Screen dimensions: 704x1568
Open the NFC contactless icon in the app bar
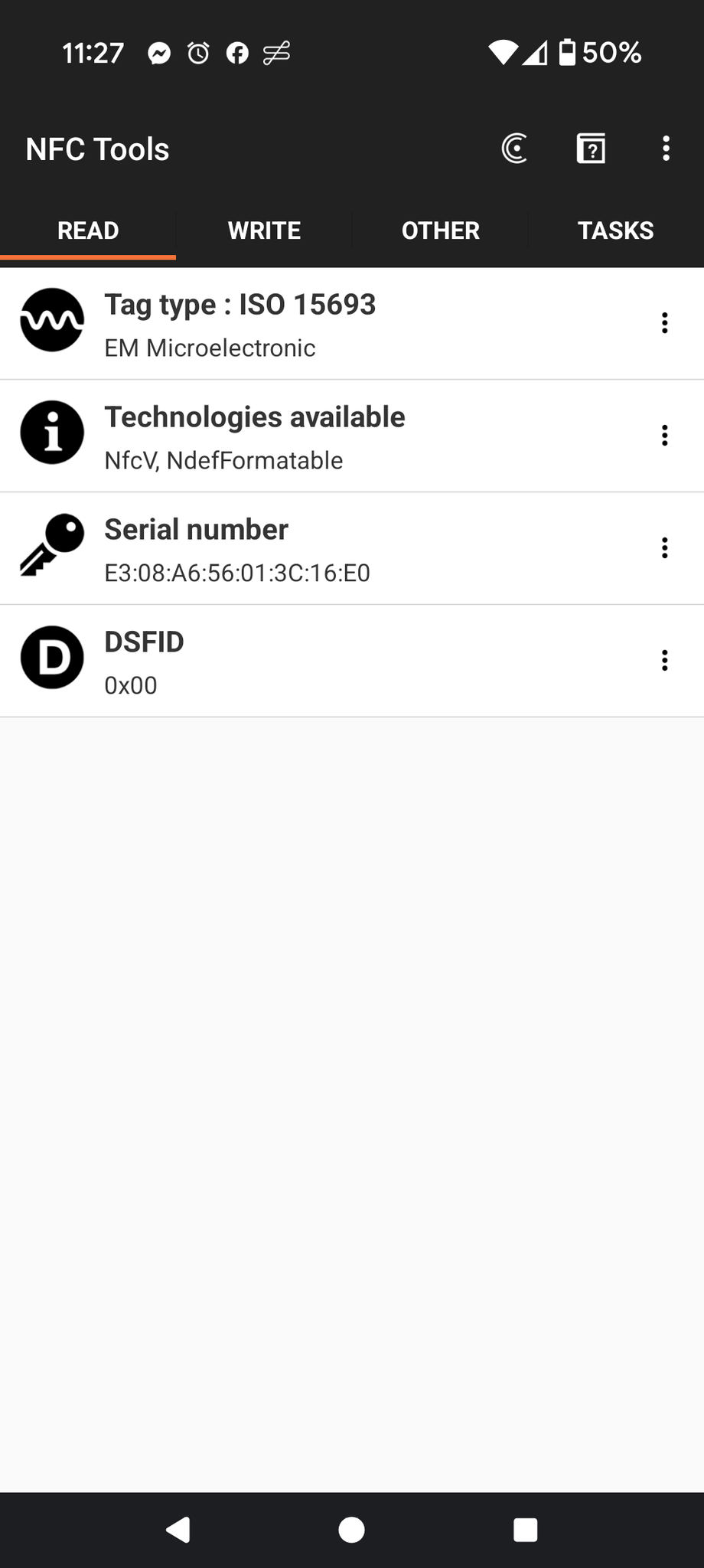coord(514,149)
